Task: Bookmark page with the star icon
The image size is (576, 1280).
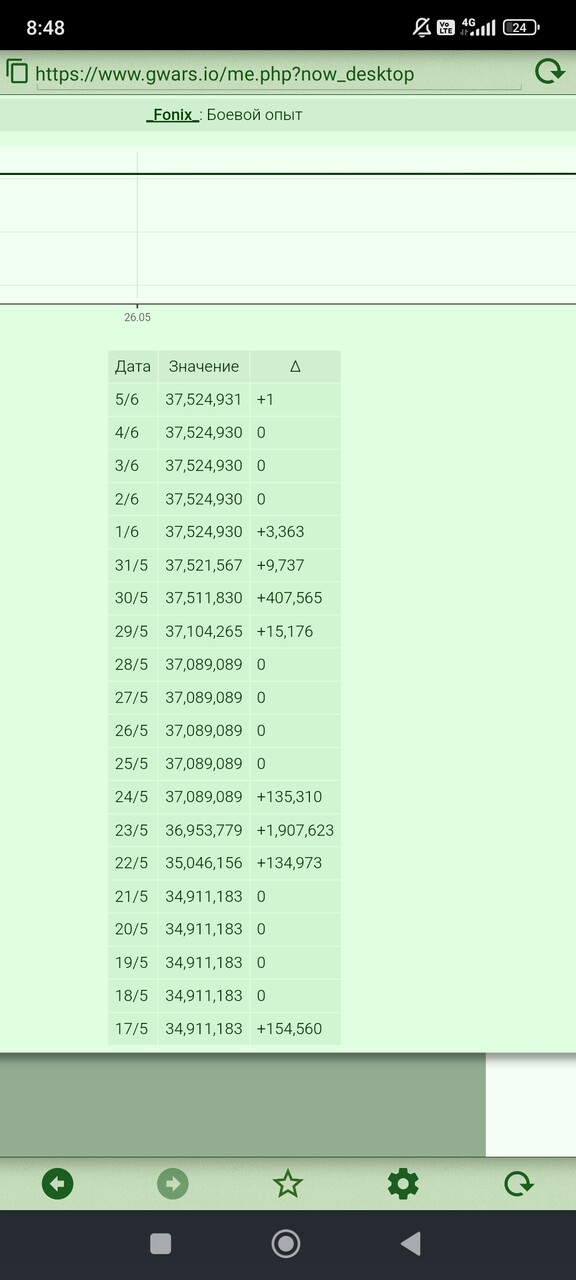Action: pyautogui.click(x=288, y=1185)
